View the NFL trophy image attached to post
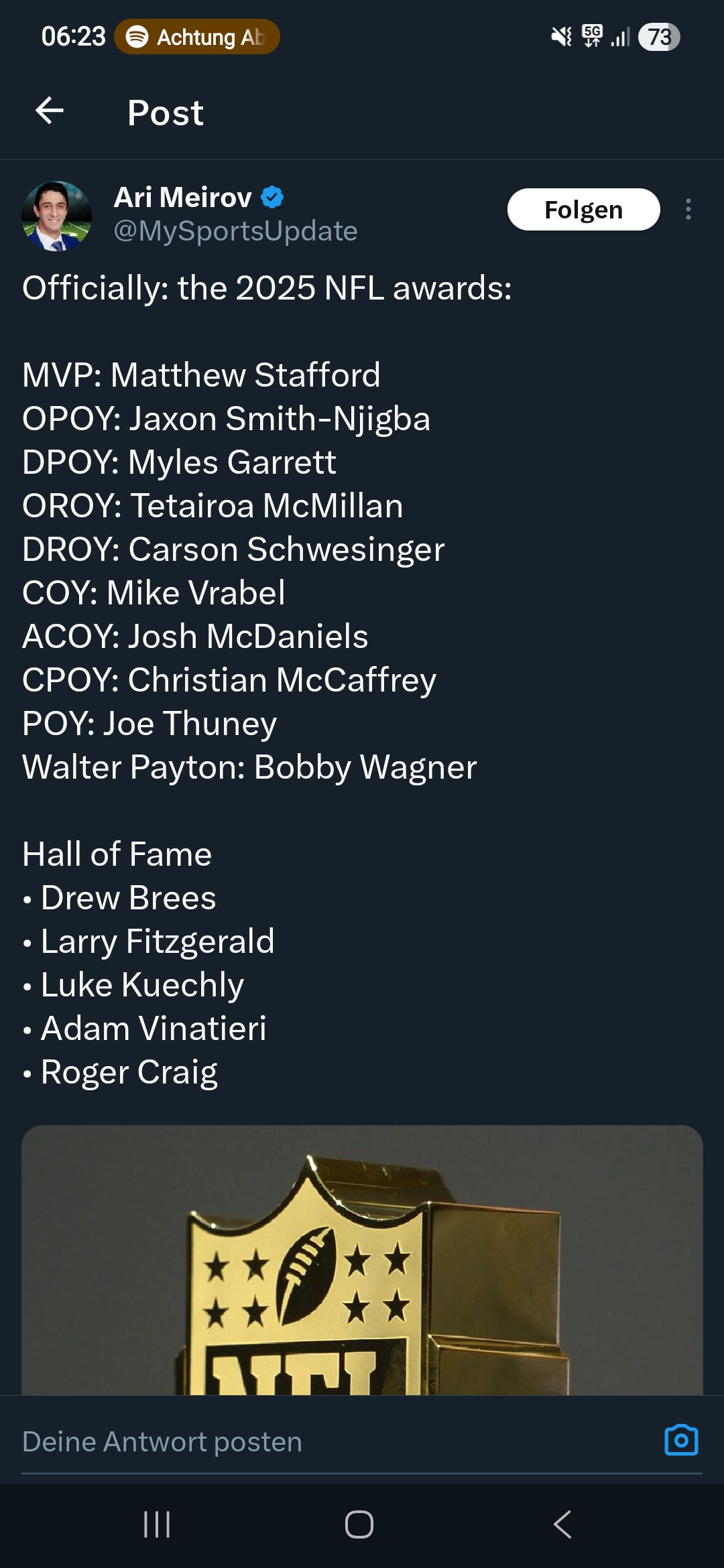This screenshot has width=724, height=1568. (362, 1260)
